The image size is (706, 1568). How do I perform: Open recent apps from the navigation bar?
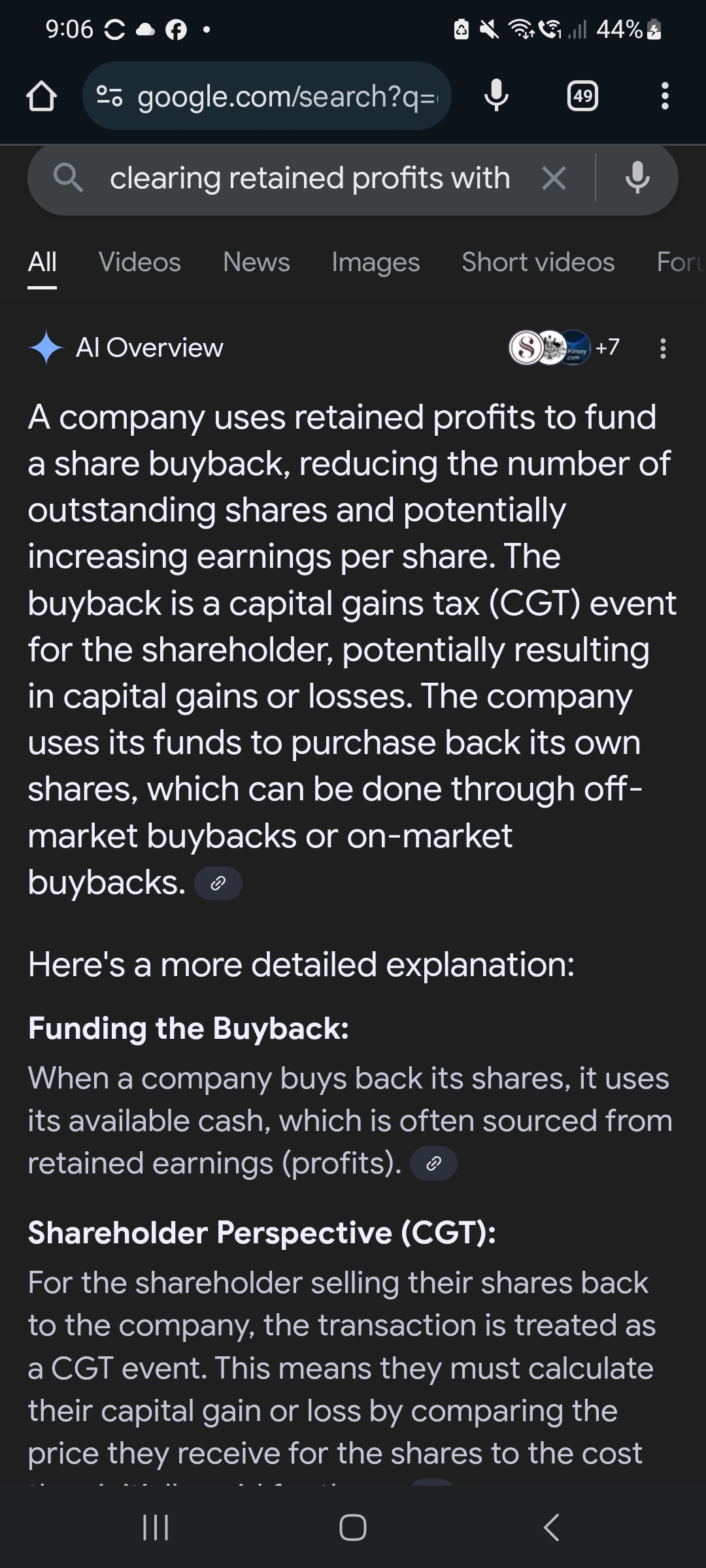coord(156,1527)
